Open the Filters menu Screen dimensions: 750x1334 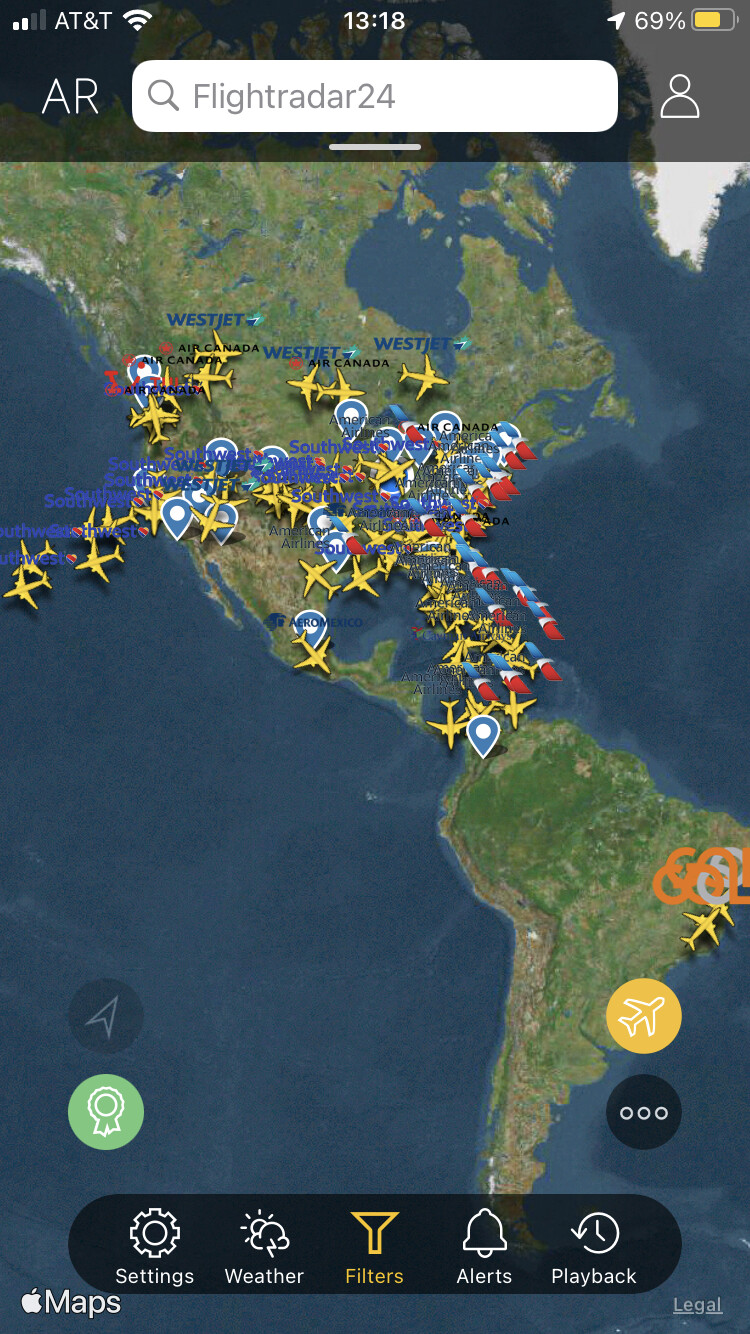(x=374, y=1247)
